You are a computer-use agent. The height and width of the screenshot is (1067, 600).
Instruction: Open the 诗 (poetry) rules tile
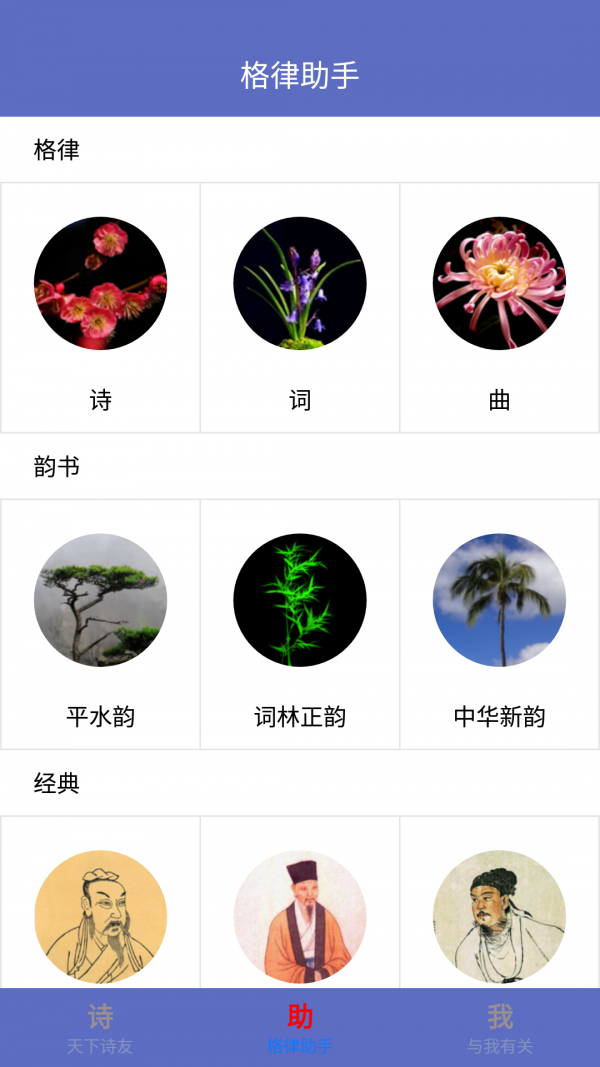100,307
